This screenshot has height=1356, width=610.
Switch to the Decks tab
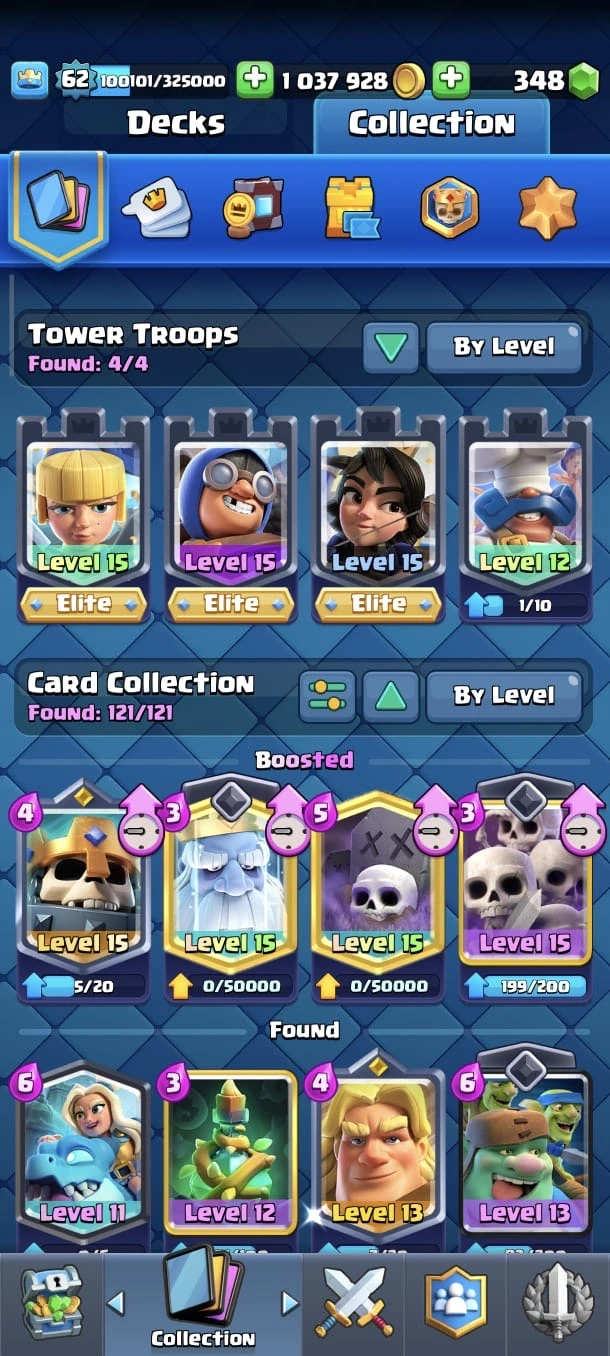click(176, 123)
